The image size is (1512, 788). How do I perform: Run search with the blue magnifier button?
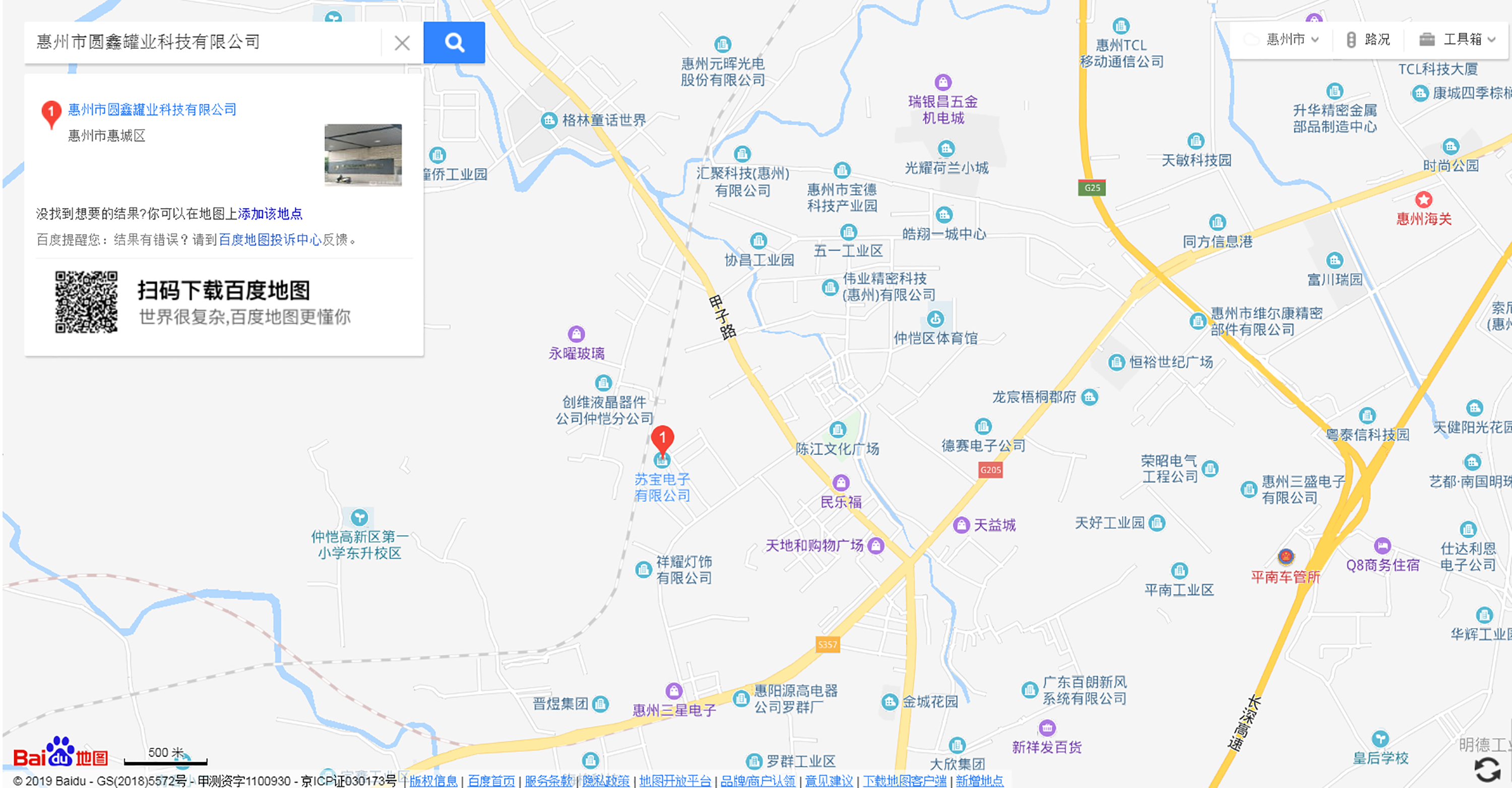(x=454, y=42)
